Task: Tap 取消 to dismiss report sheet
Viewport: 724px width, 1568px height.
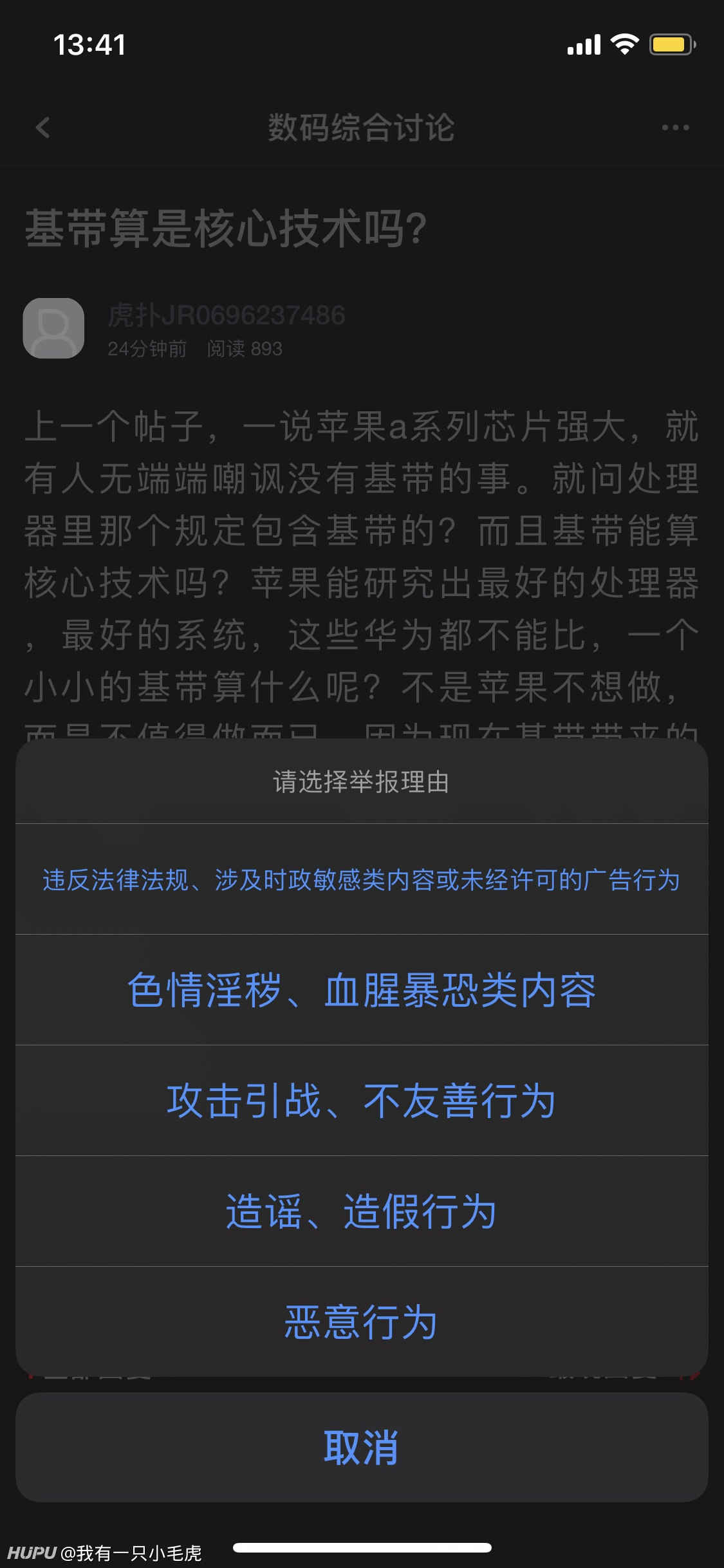Action: coord(362,1448)
